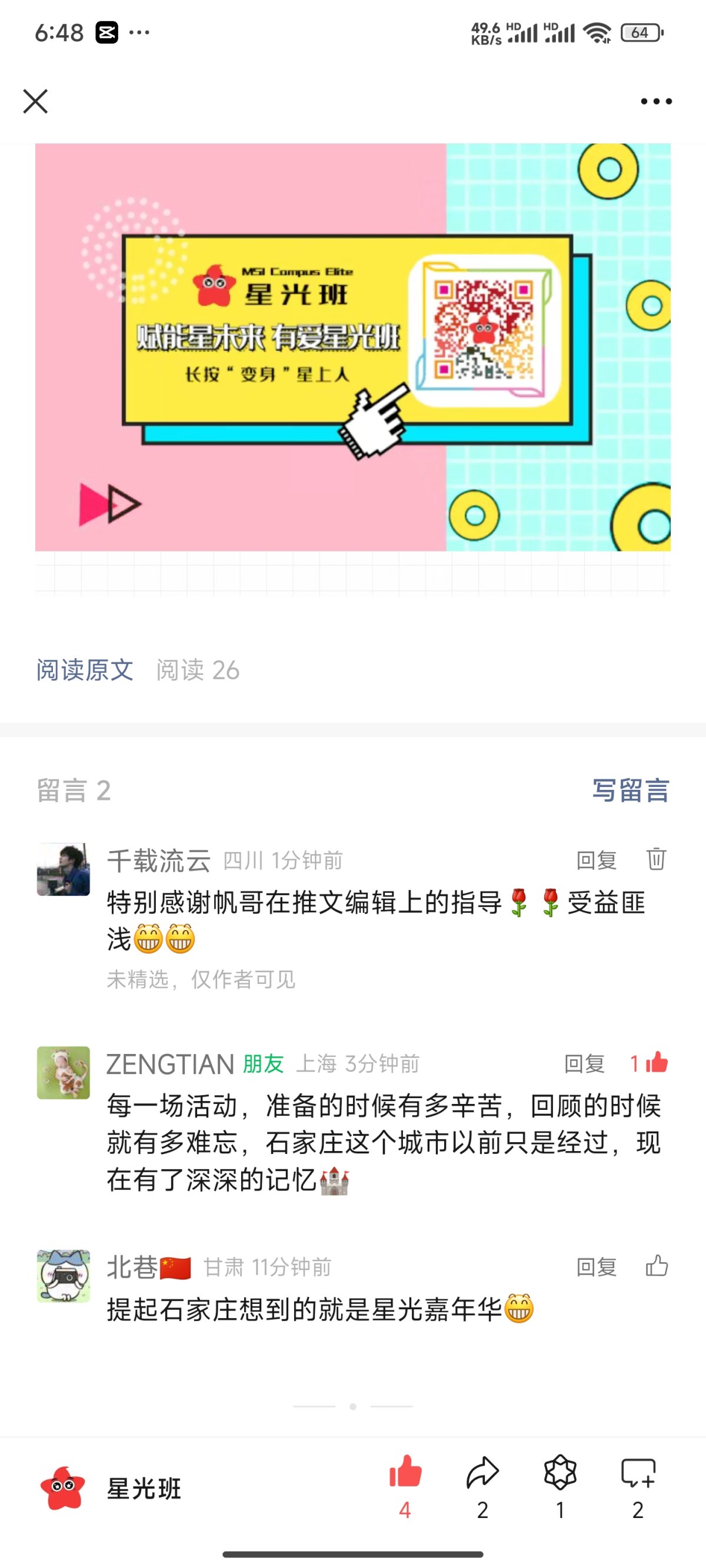Reply to 千载流云's comment

click(x=597, y=860)
